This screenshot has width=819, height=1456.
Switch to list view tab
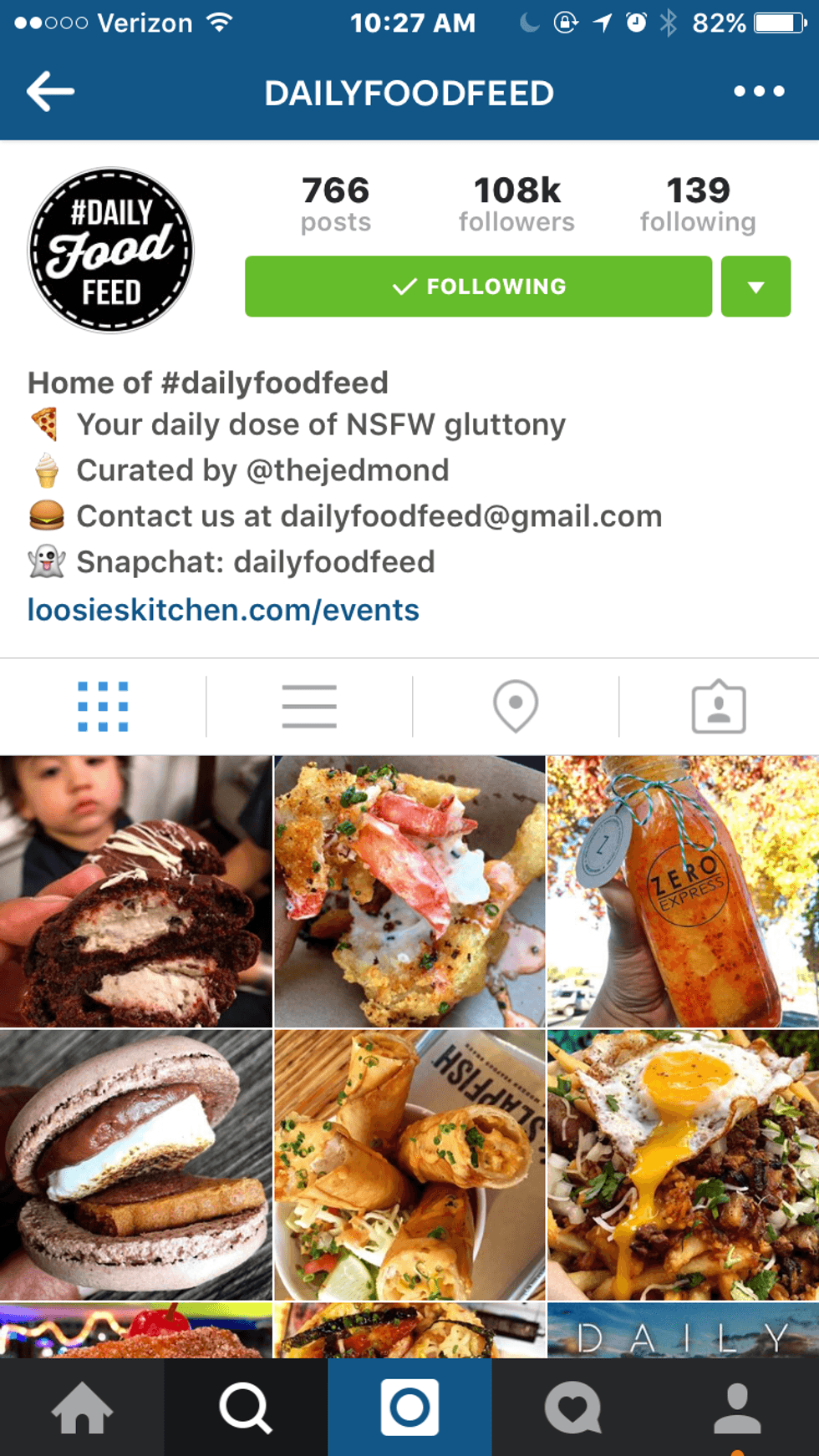tap(309, 707)
